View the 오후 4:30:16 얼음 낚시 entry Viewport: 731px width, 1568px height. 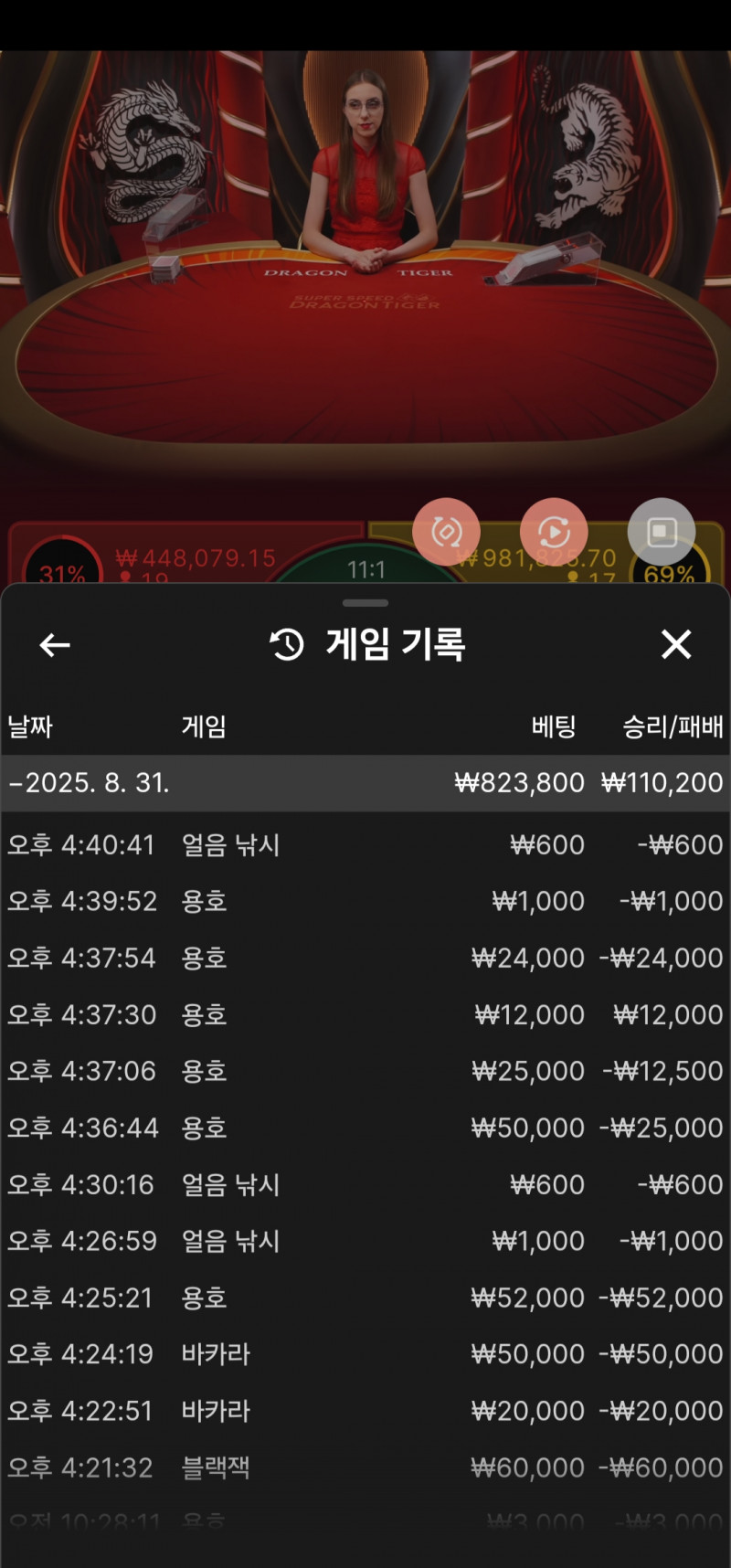(x=365, y=1185)
